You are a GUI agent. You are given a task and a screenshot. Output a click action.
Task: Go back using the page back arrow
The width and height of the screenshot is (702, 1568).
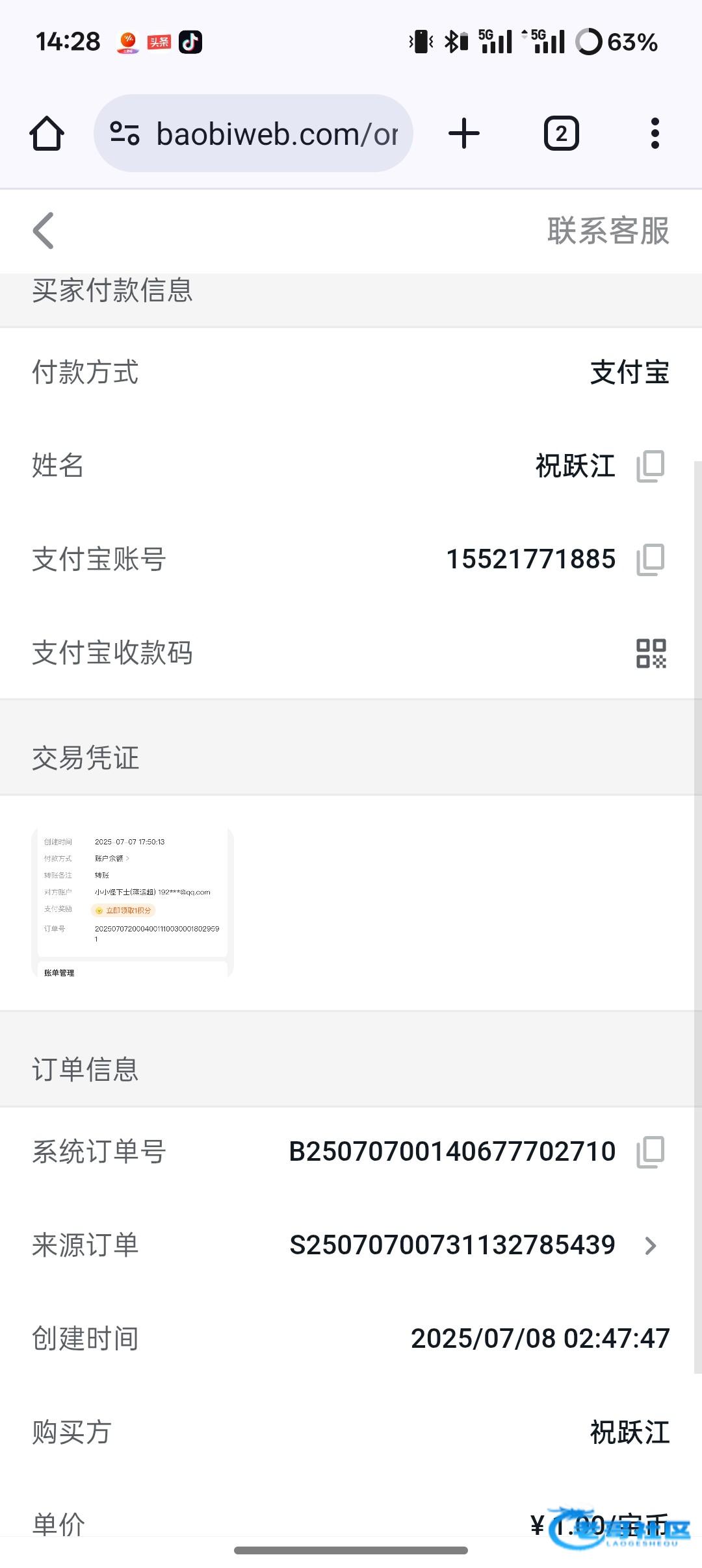[x=44, y=231]
